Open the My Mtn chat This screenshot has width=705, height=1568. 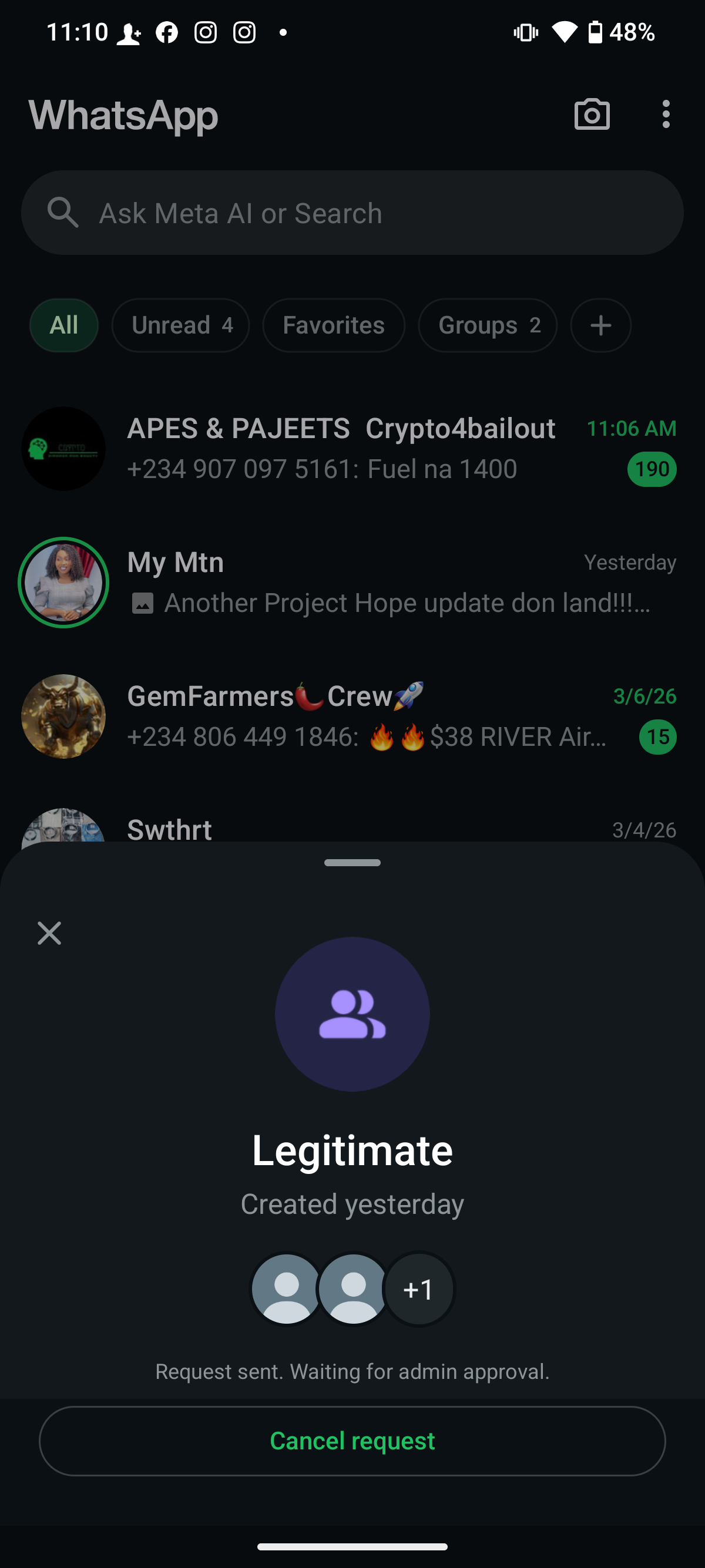pos(390,583)
